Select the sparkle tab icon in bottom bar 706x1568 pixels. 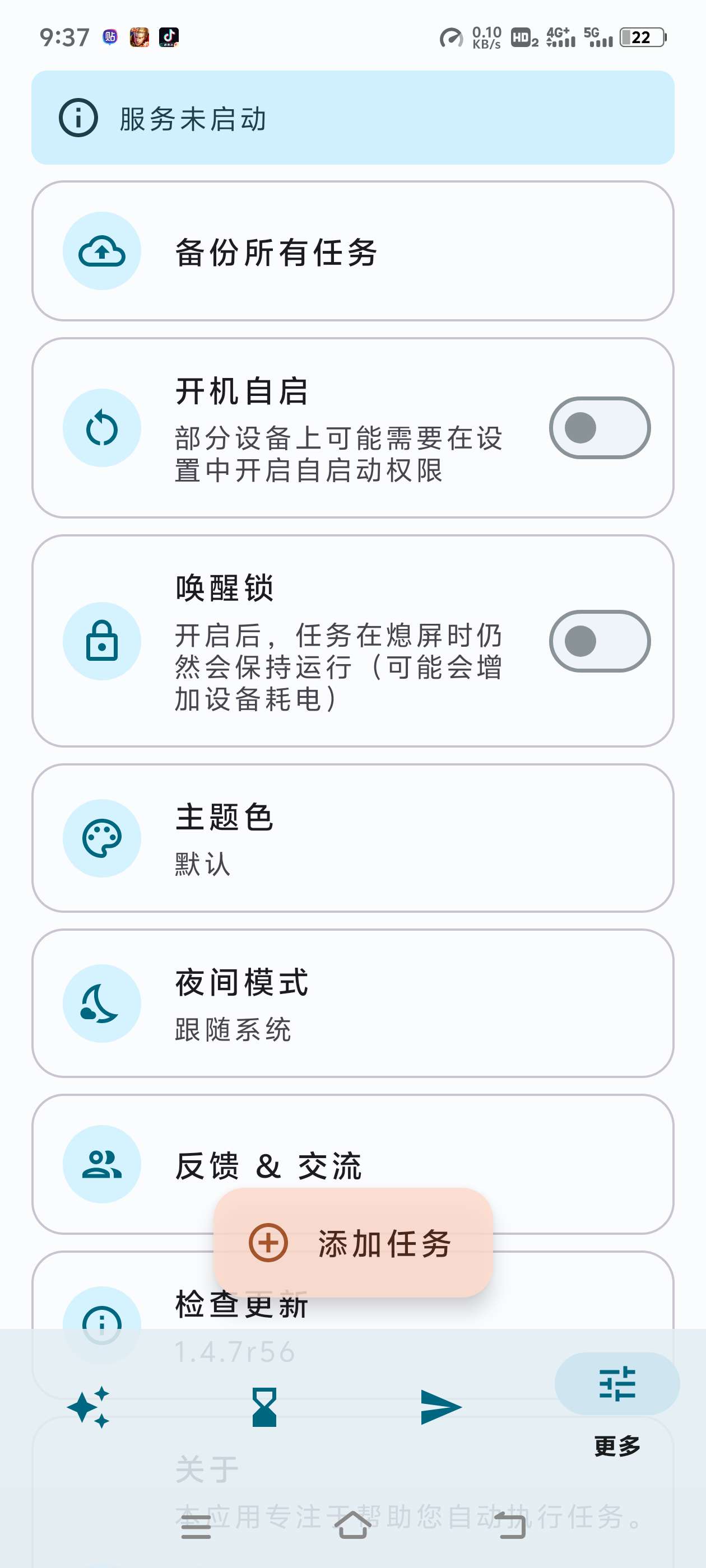pyautogui.click(x=88, y=1406)
